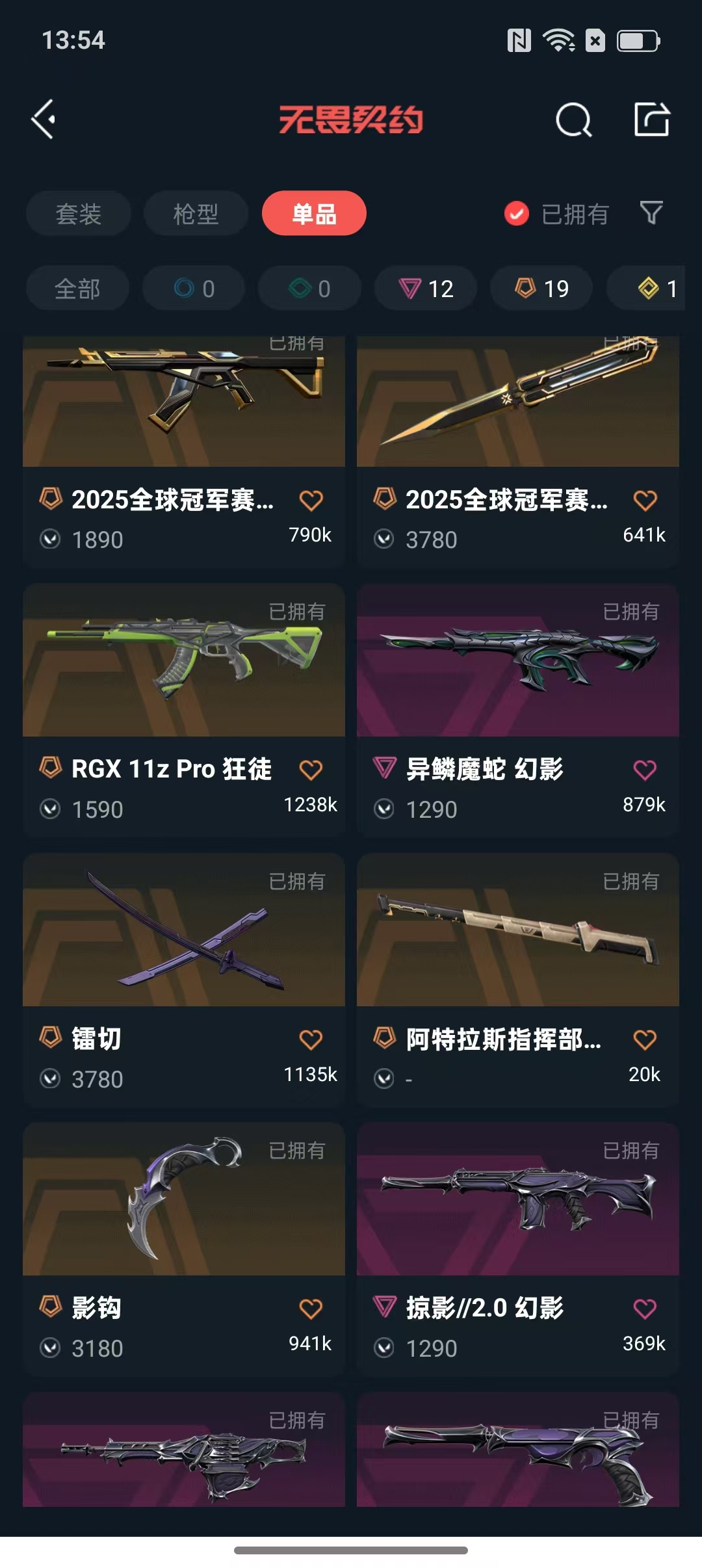Open the 掠影//2.0 幻影 skin card

click(x=518, y=1248)
